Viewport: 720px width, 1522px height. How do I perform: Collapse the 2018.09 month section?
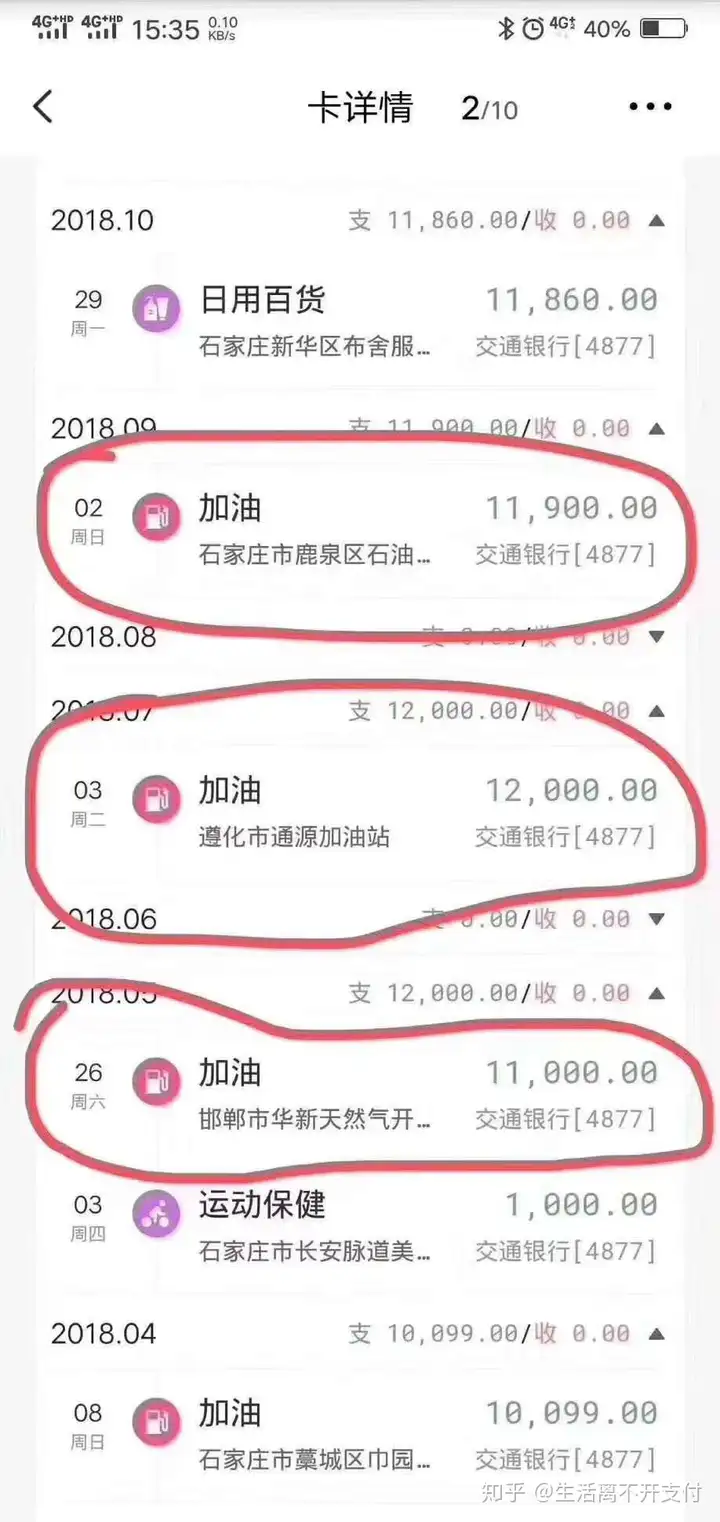[x=656, y=429]
